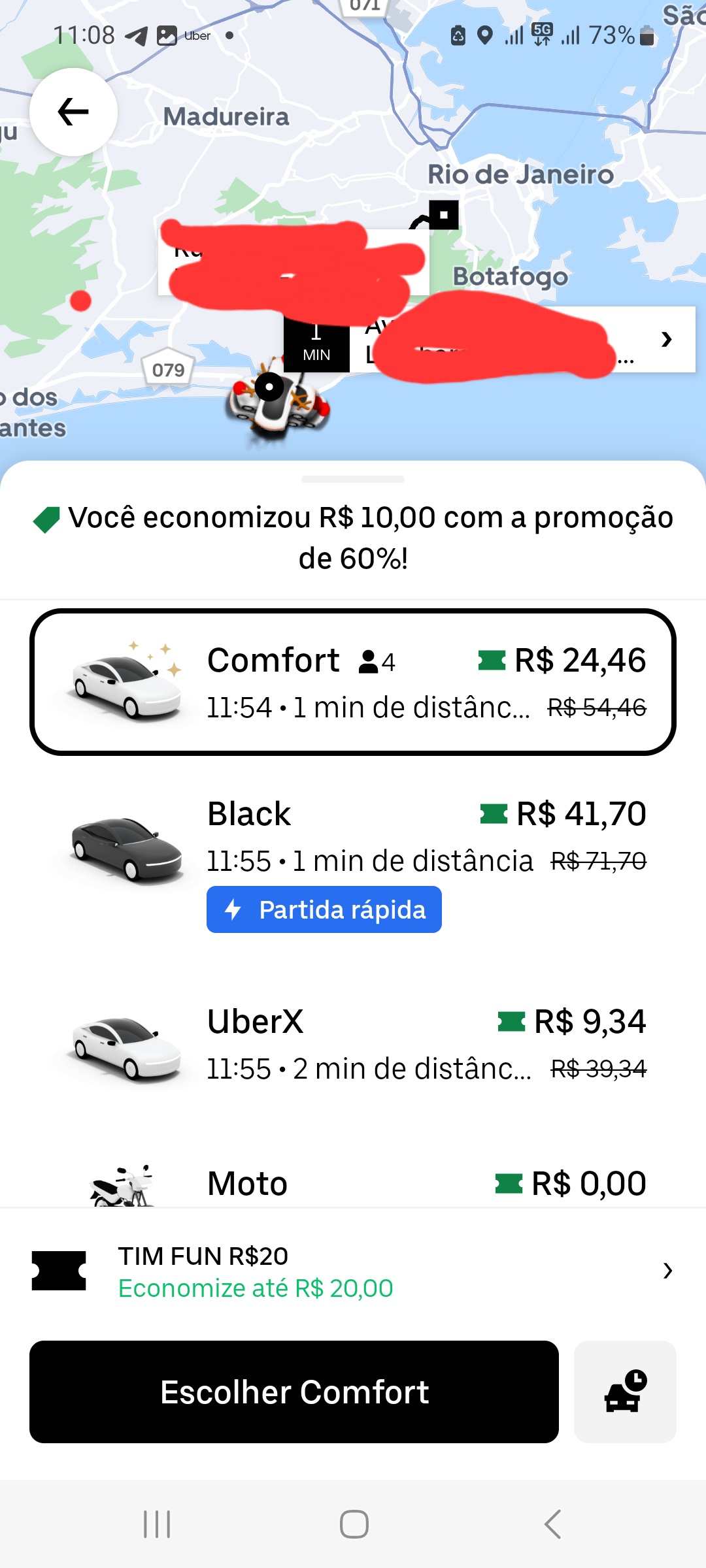
Task: Pick the UberX ride for R$ 9,34
Action: pos(353,1044)
